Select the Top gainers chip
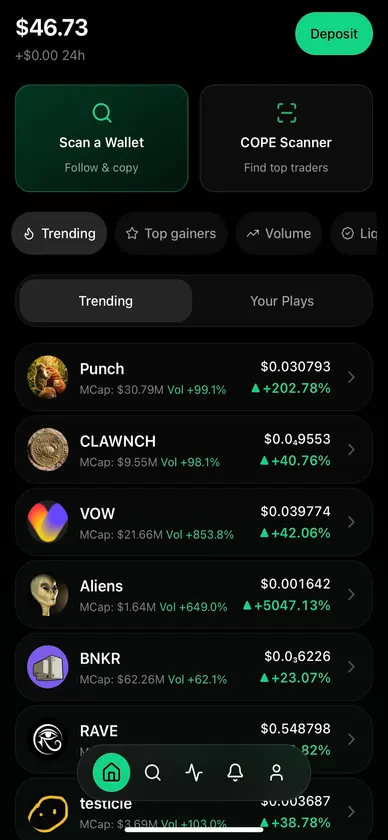388x840 pixels. point(171,234)
